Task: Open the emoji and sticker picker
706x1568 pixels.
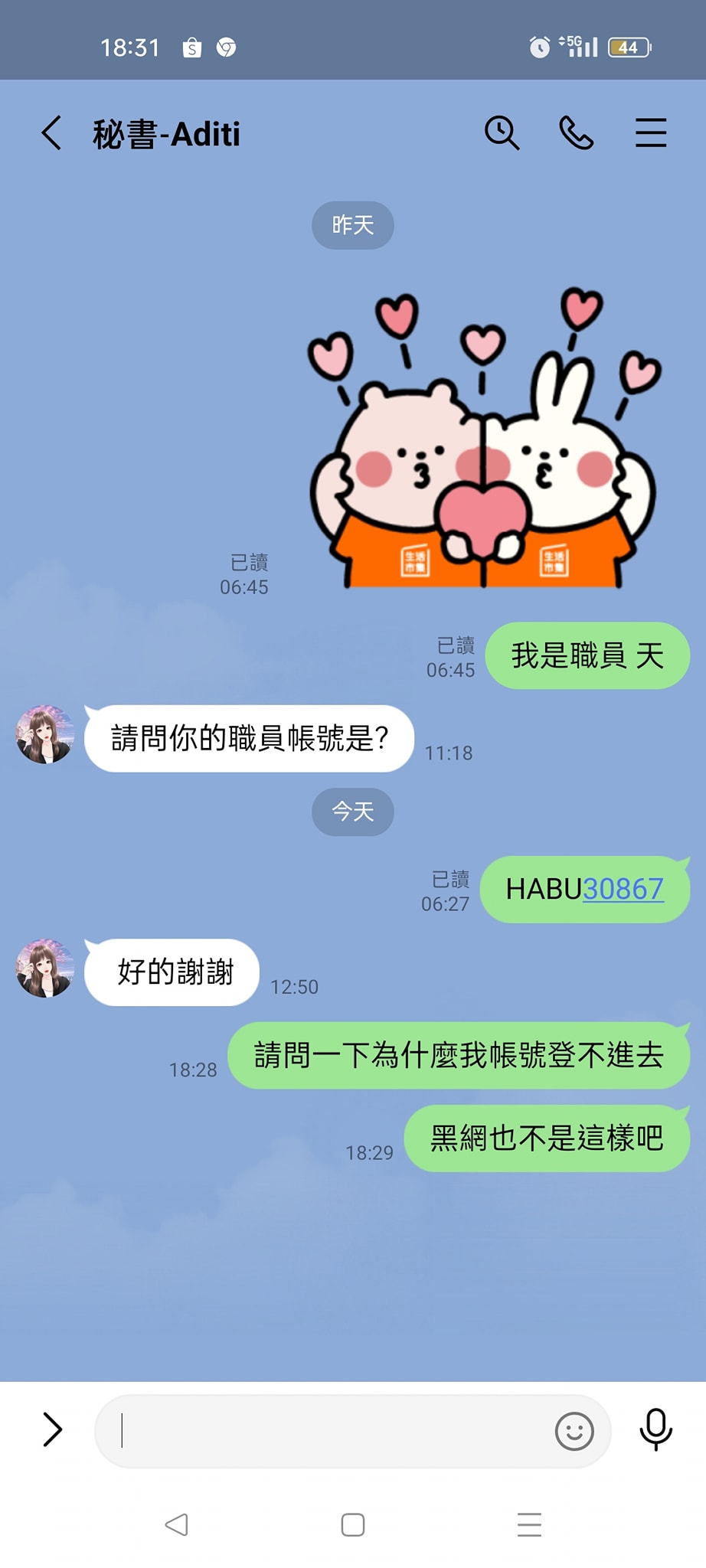Action: (x=574, y=1431)
